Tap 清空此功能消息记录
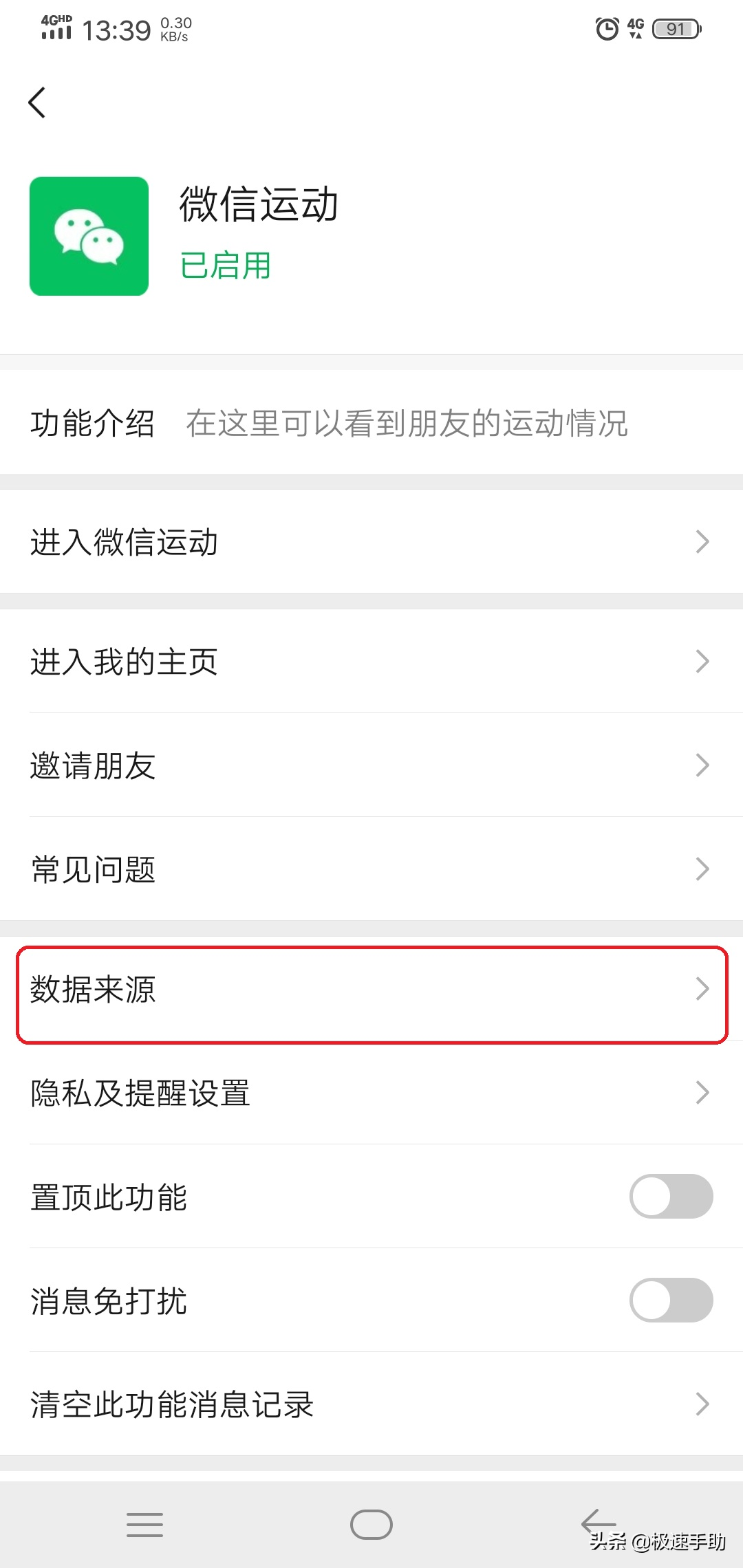 point(371,1404)
